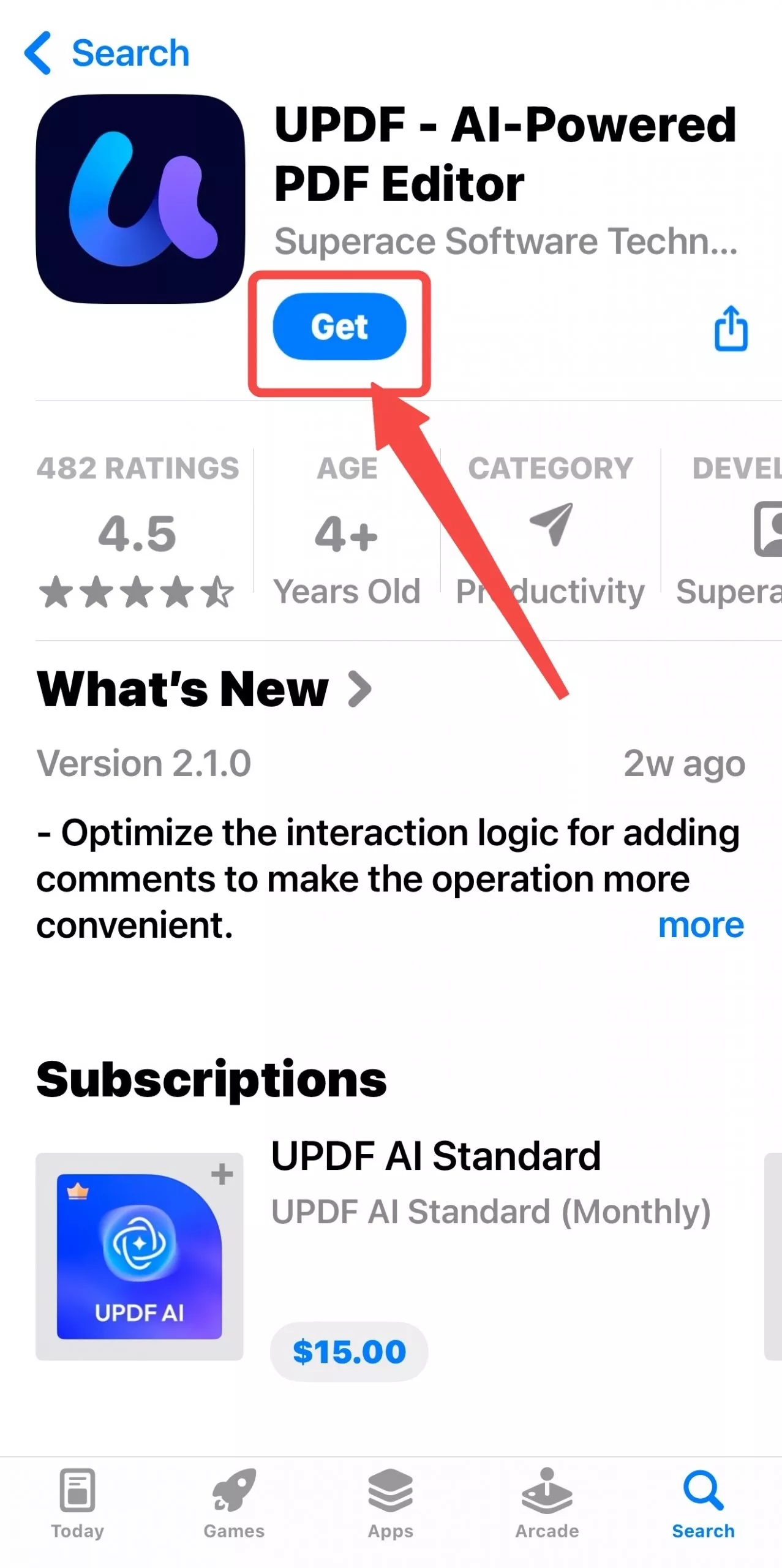Viewport: 782px width, 1568px height.
Task: Switch to the Games tab
Action: tap(234, 1502)
